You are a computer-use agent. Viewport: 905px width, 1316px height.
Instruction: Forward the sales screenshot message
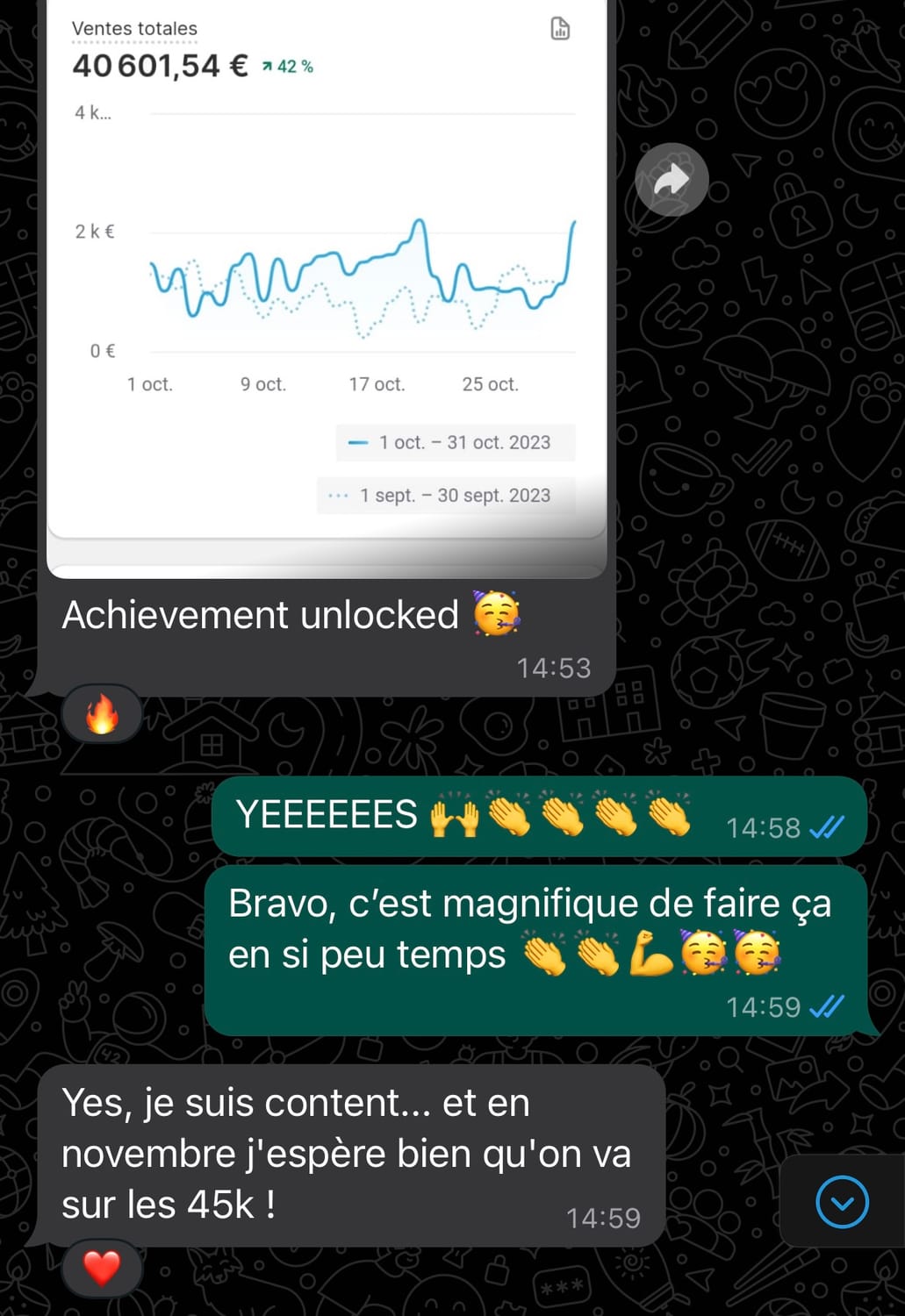672,180
